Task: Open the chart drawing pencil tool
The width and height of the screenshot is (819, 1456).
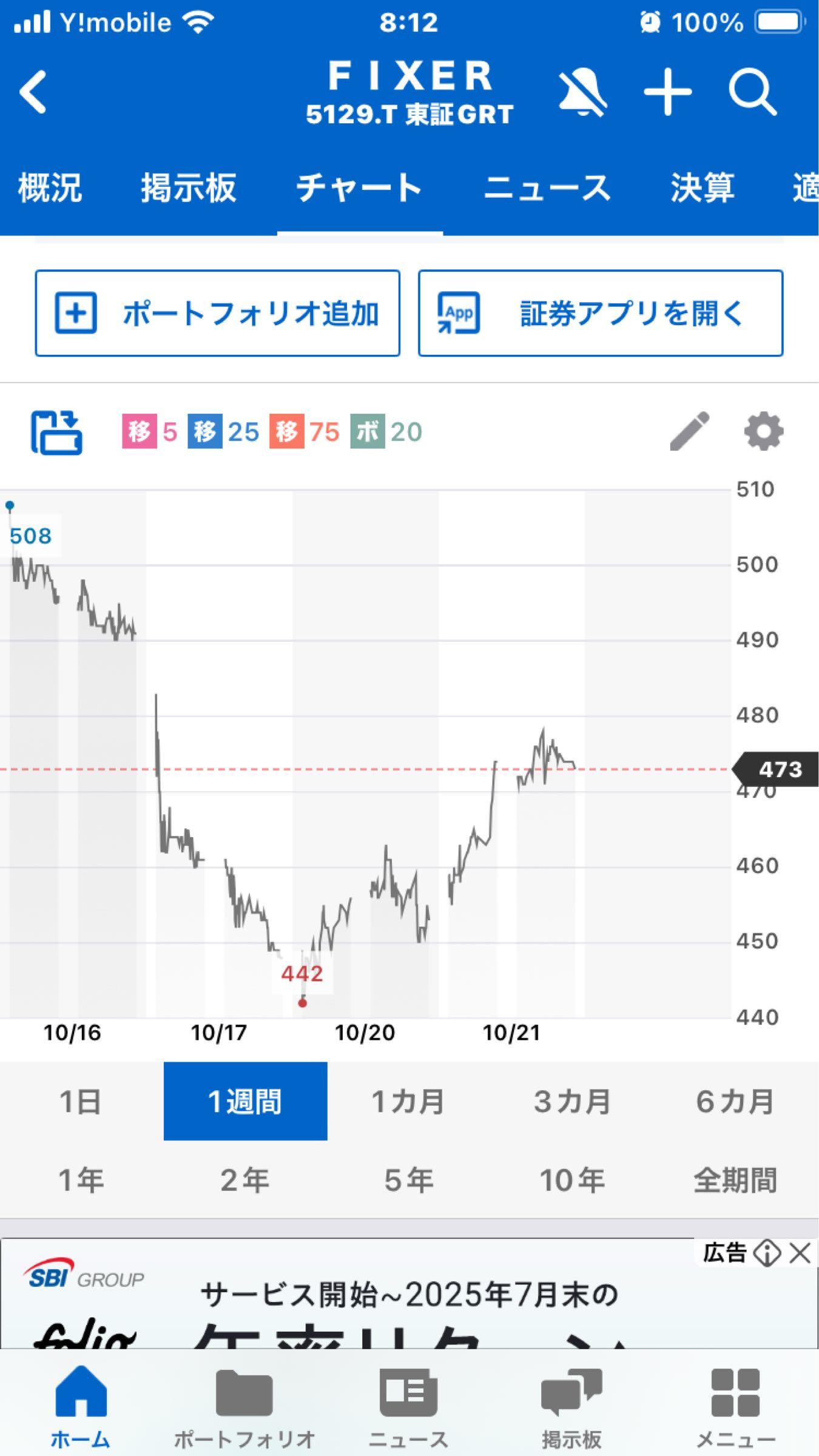Action: tap(689, 431)
